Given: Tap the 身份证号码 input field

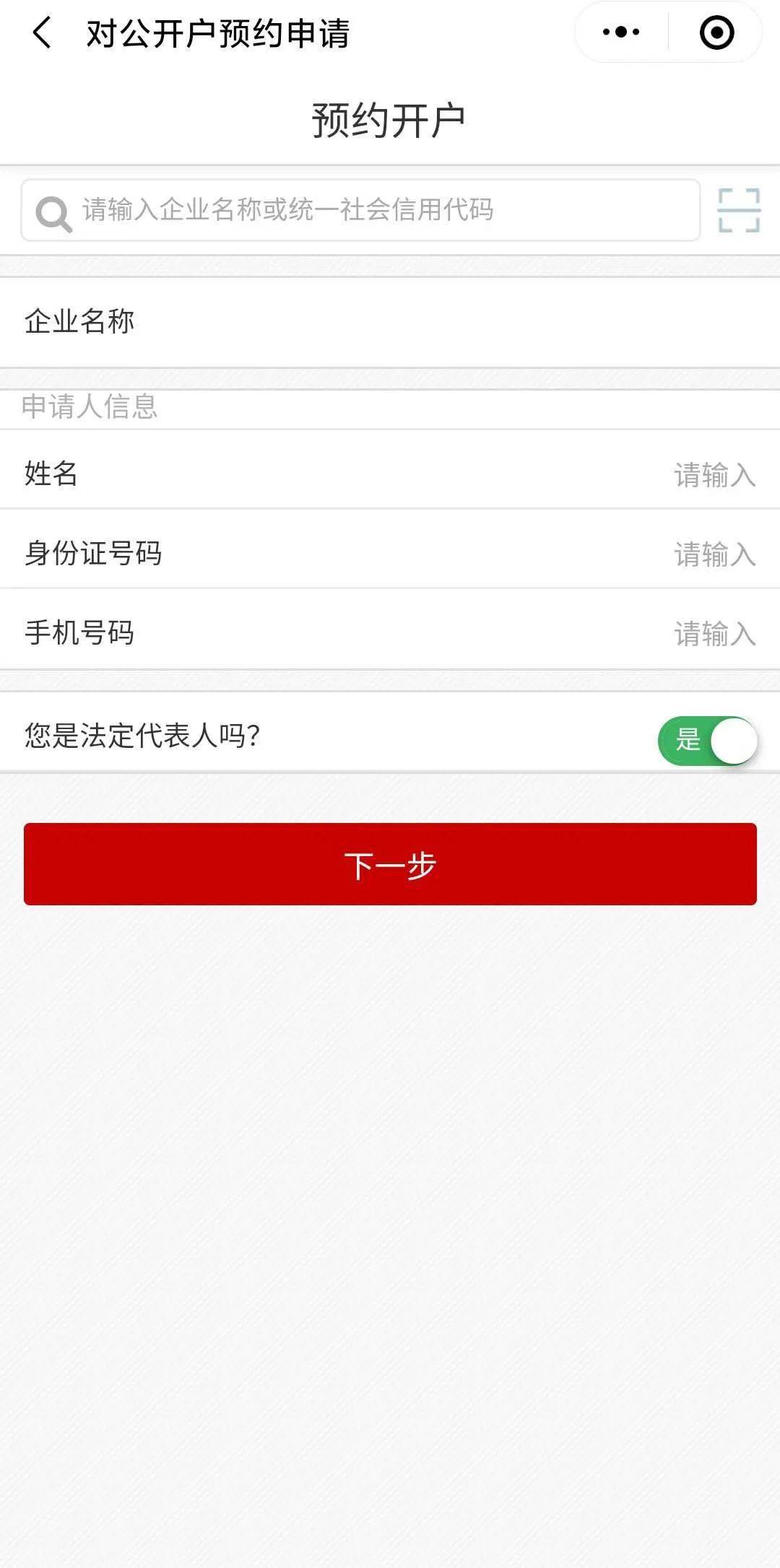Looking at the screenshot, I should [390, 554].
